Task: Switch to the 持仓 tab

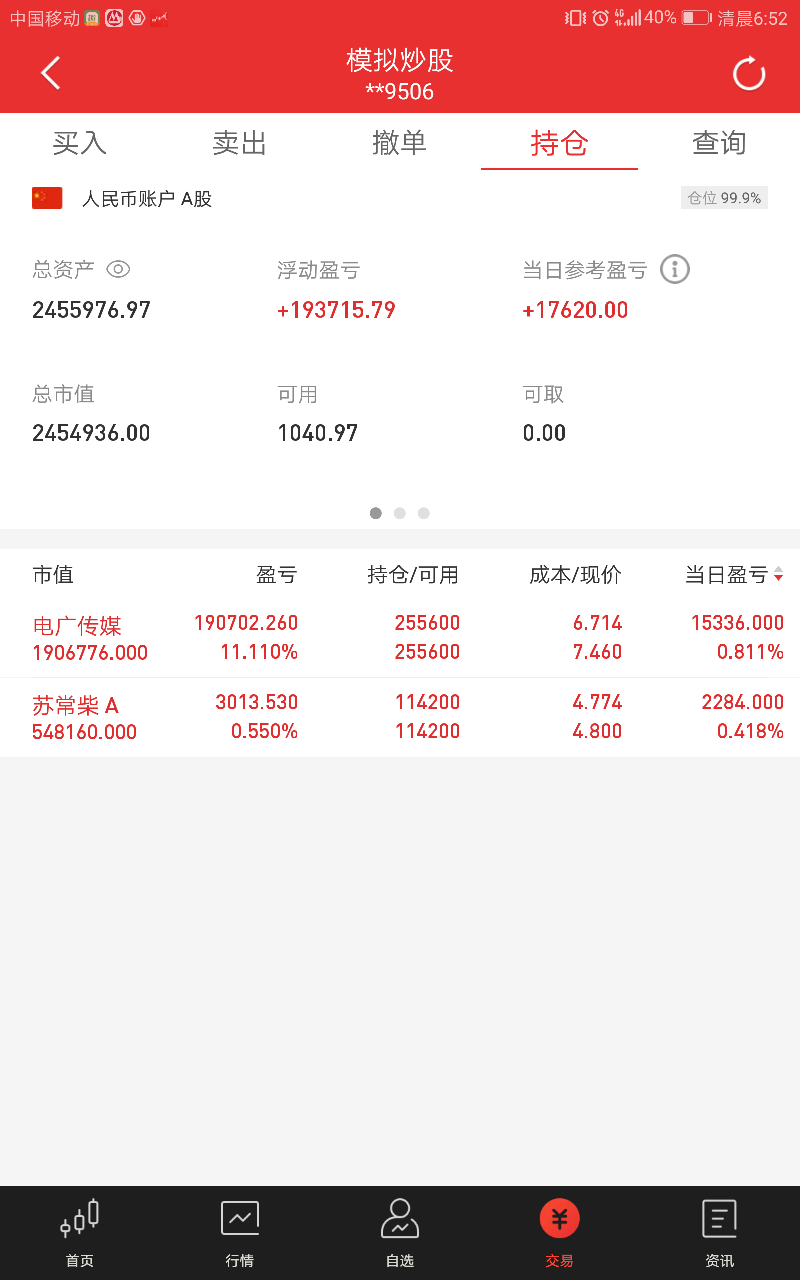Action: pos(559,143)
